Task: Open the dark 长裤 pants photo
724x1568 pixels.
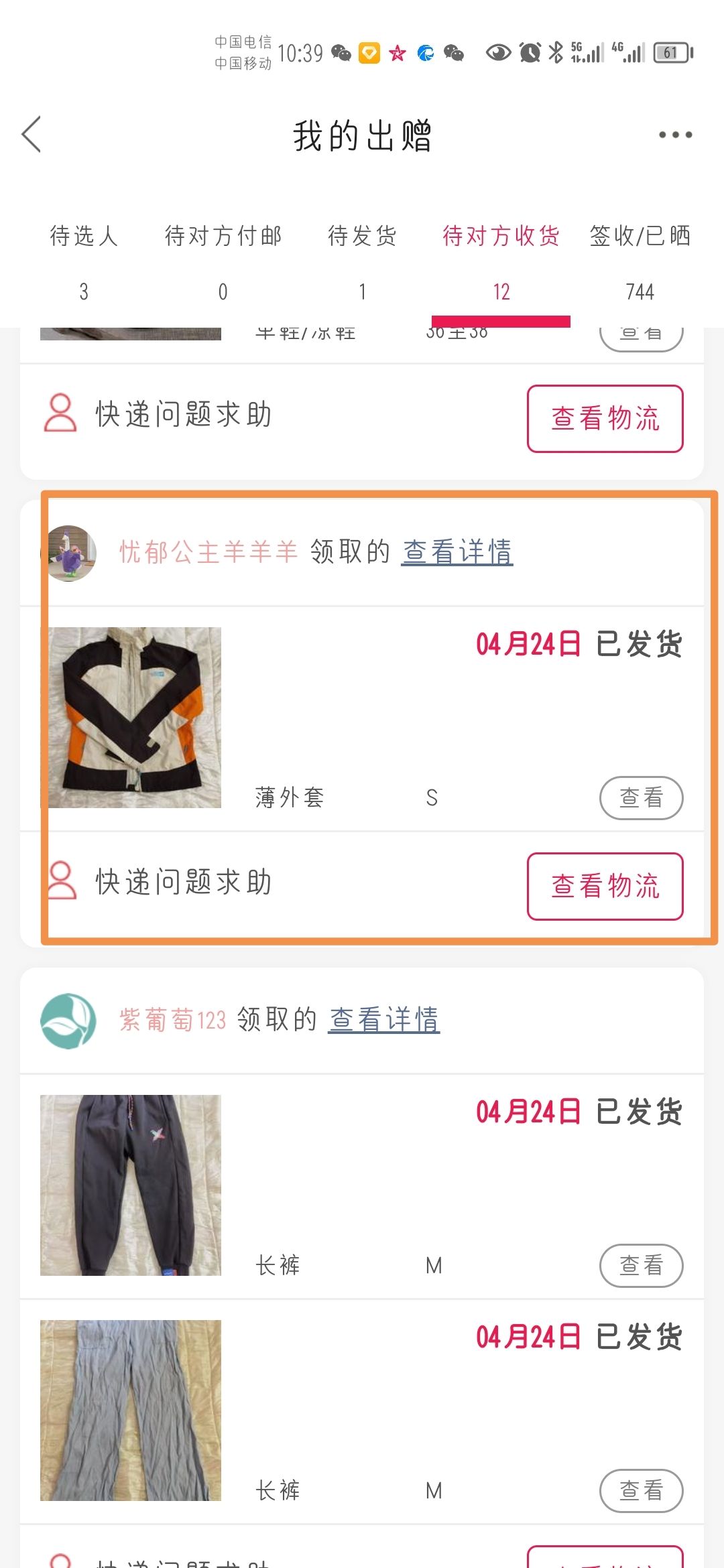Action: (x=131, y=1185)
